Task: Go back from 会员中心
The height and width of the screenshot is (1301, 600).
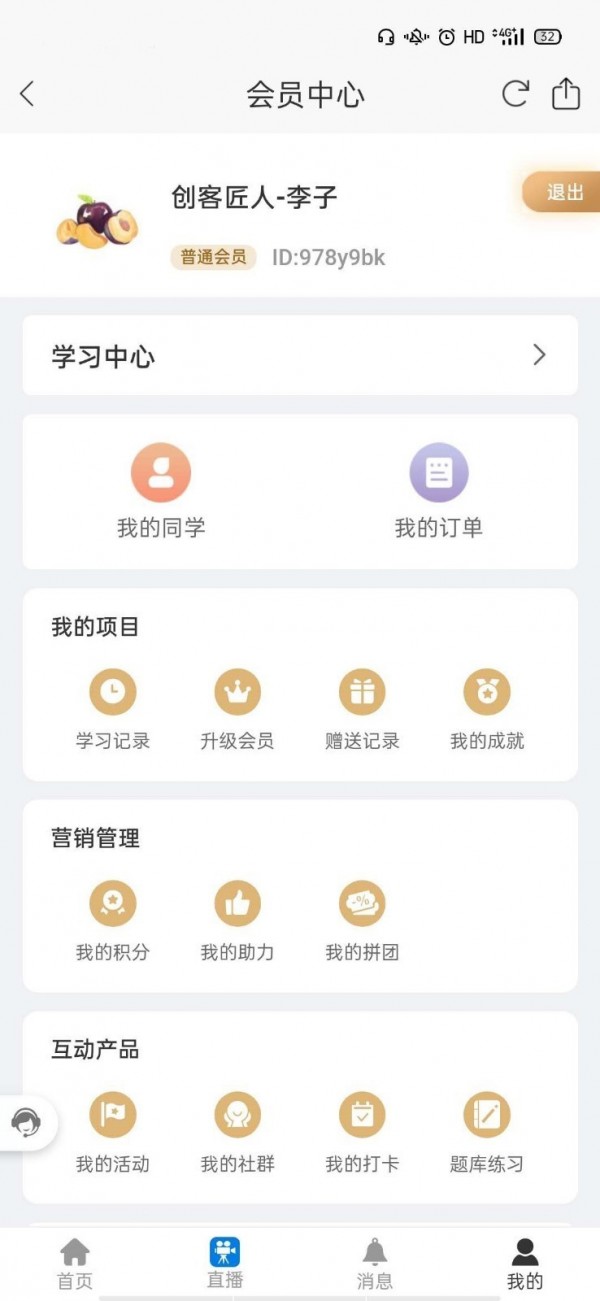Action: [27, 94]
